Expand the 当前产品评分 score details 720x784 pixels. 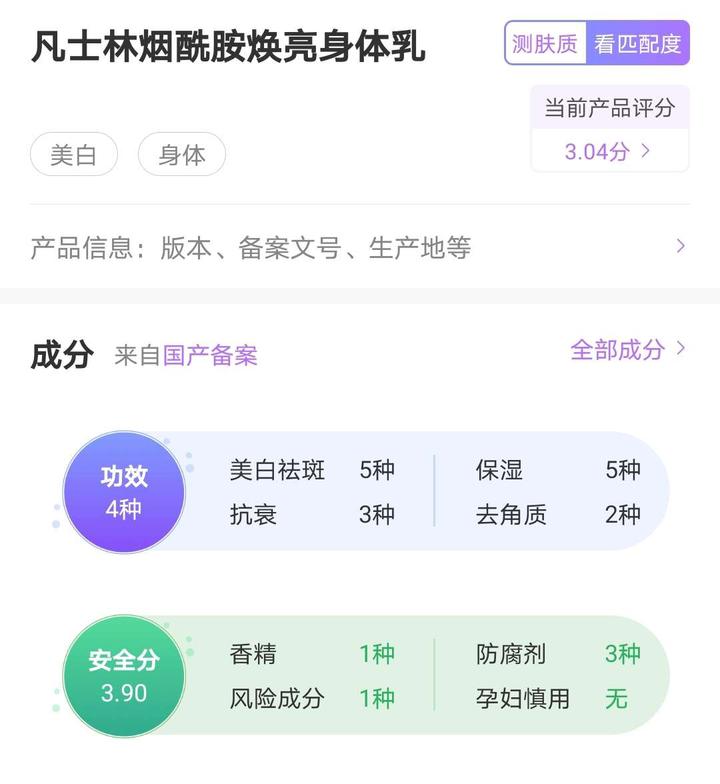[x=611, y=110]
